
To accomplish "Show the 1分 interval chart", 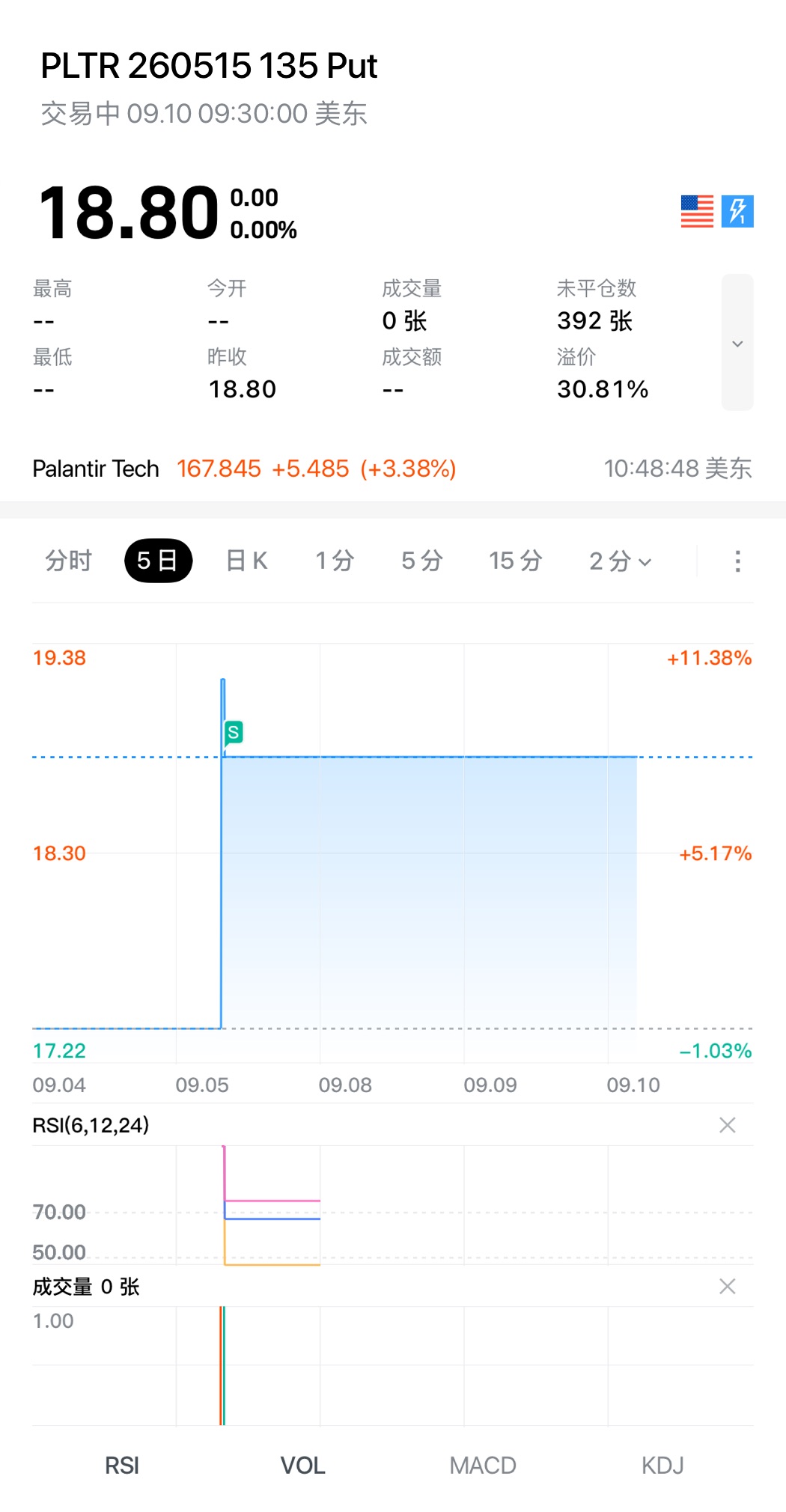I will pos(334,561).
